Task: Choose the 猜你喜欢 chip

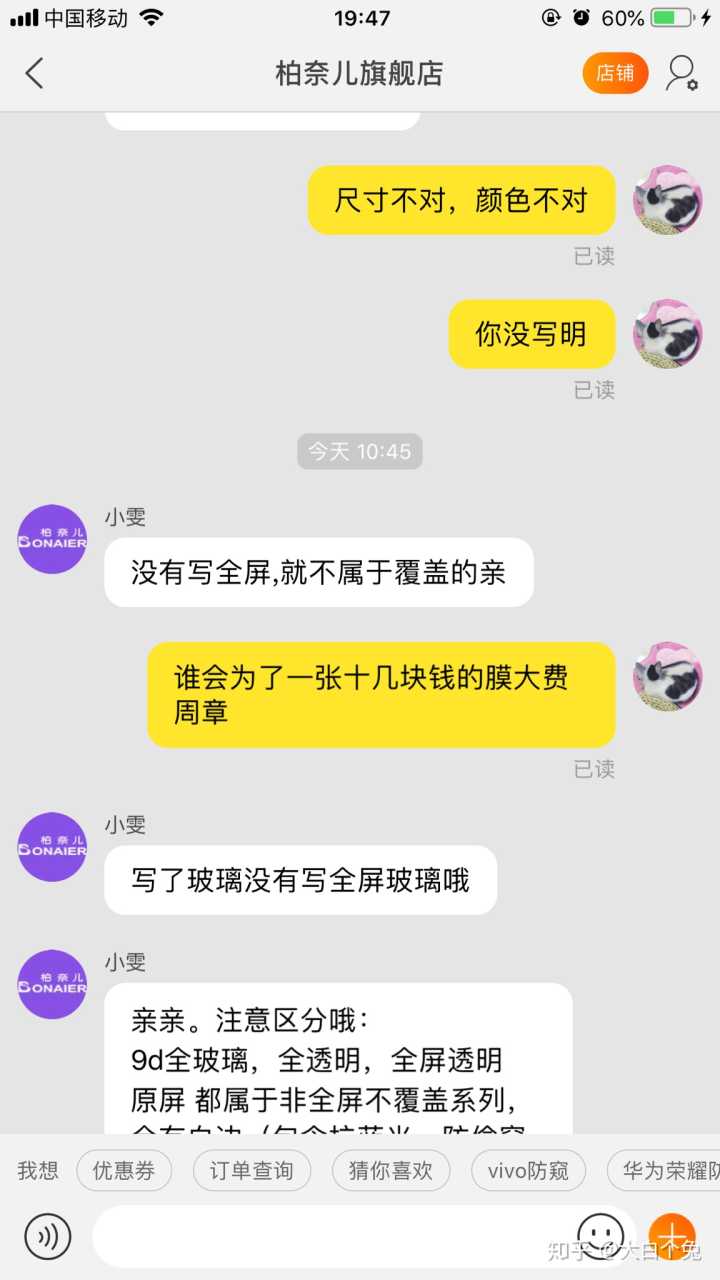Action: [390, 1170]
